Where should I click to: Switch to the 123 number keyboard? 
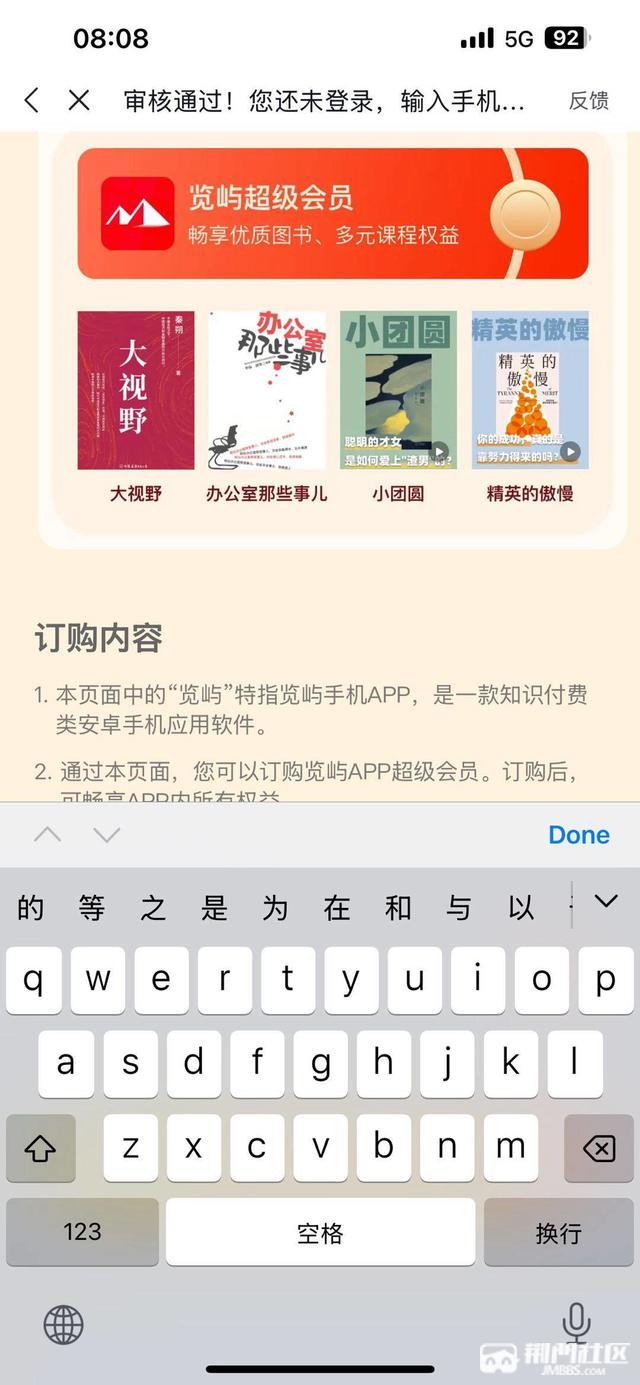[x=82, y=1232]
